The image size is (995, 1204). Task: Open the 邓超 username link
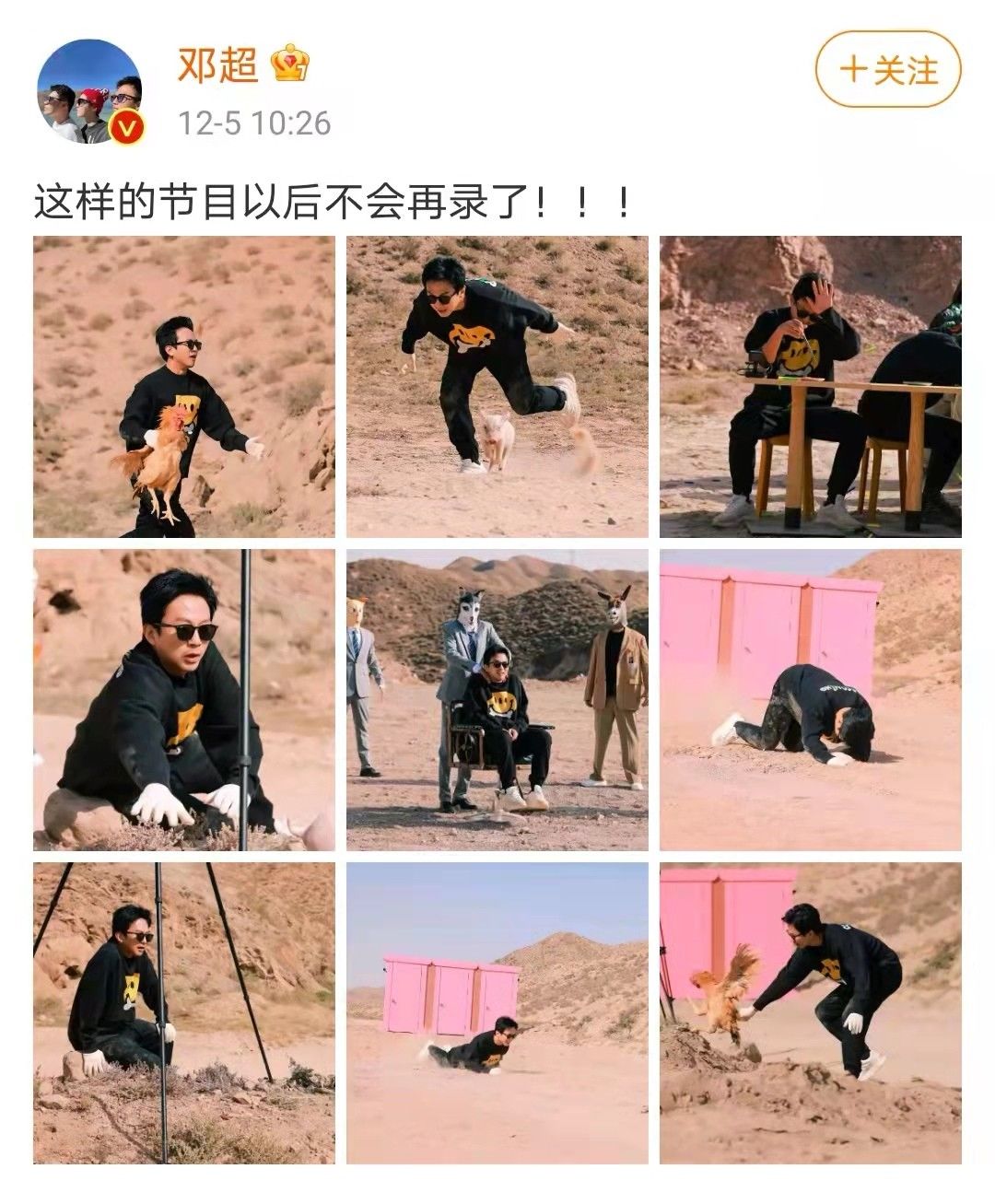point(218,64)
